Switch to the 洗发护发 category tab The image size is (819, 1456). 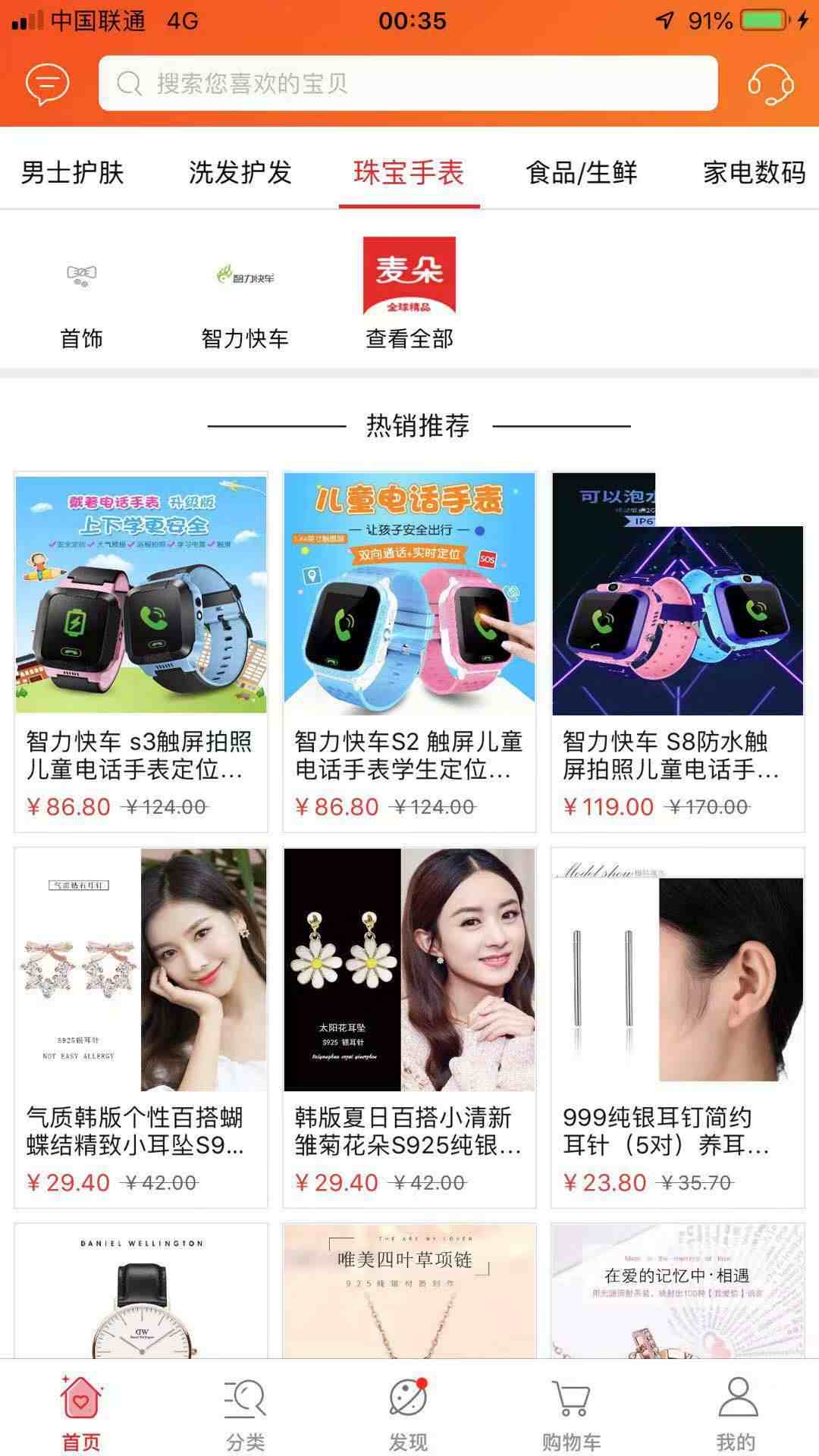[240, 173]
